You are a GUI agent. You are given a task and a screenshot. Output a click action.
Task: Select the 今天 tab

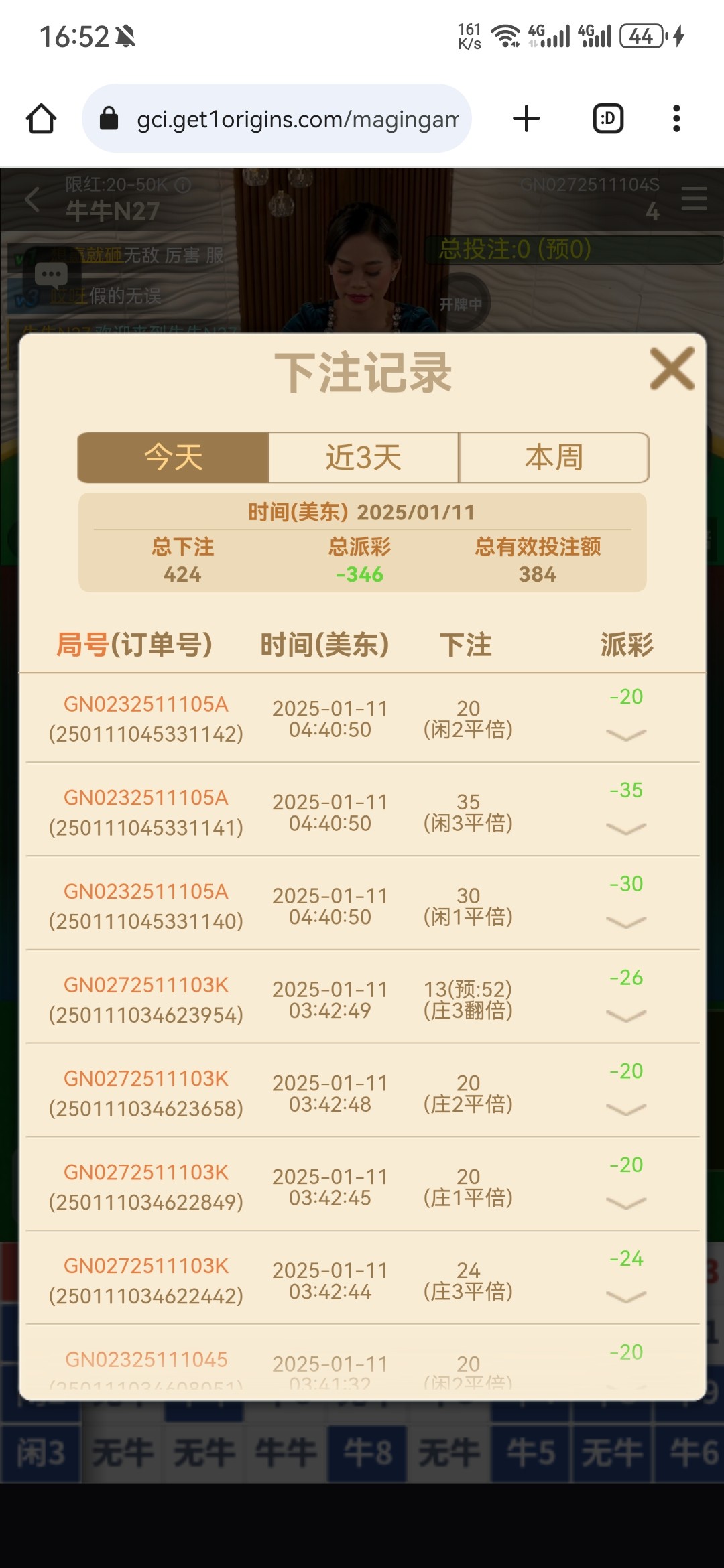coord(174,458)
